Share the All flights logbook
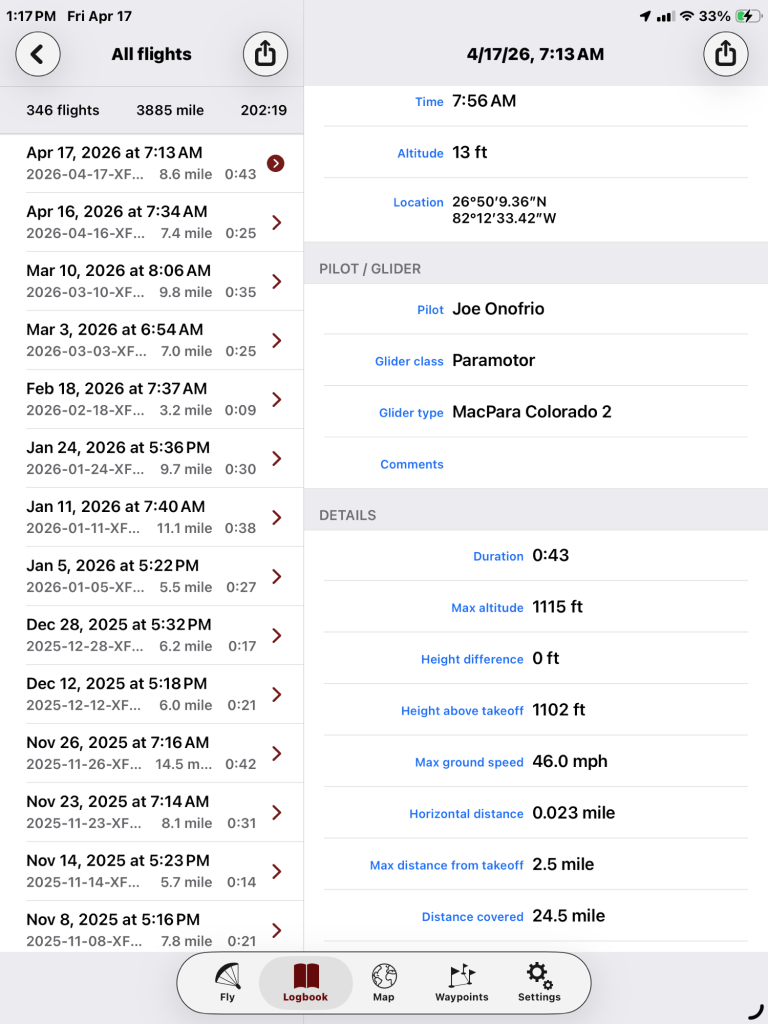The height and width of the screenshot is (1024, 768). pos(265,54)
